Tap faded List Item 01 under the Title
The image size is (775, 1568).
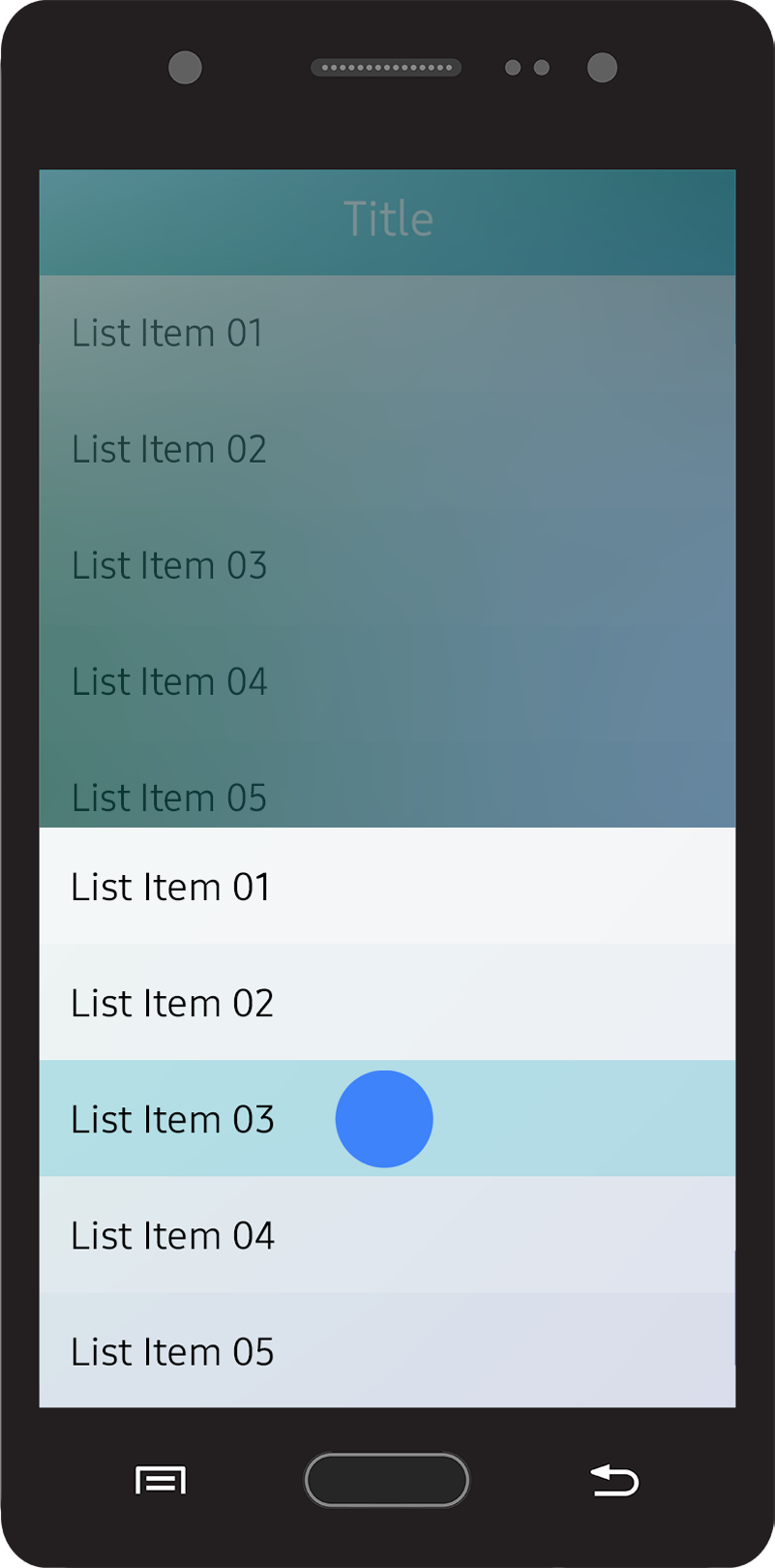click(166, 332)
